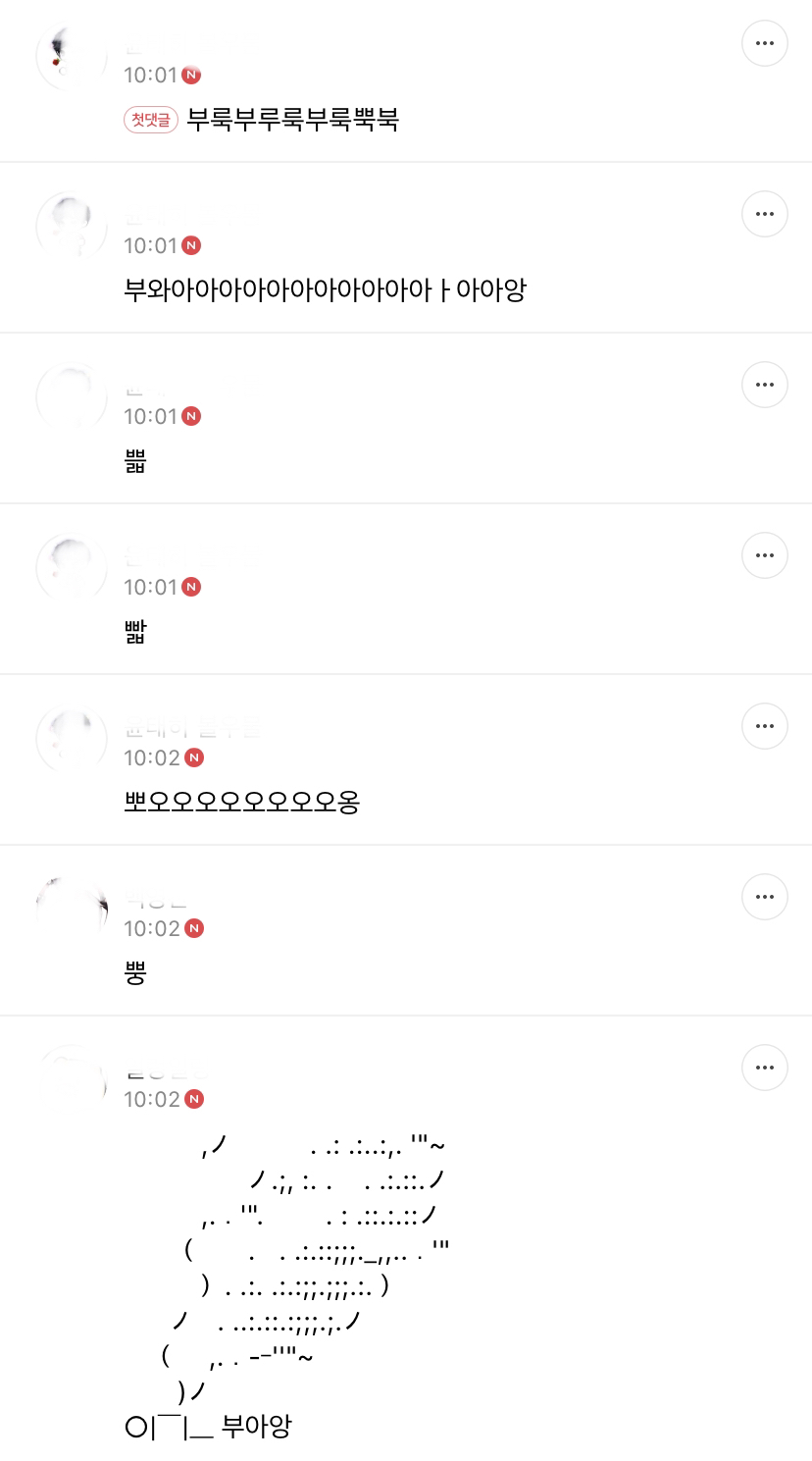Open options menu for the ASCII art comment
Viewport: 812px width, 1461px height.
click(x=764, y=1067)
